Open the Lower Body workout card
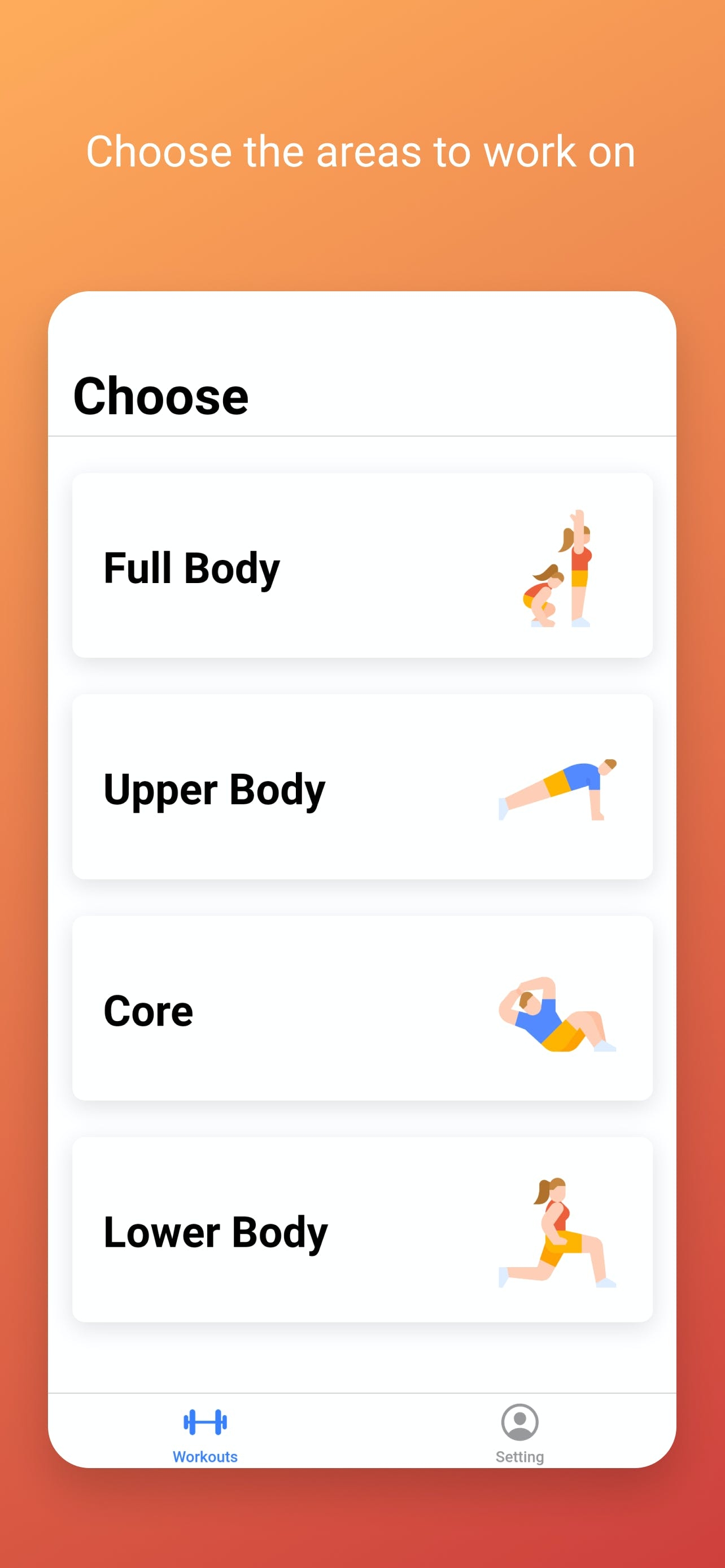Image resolution: width=725 pixels, height=1568 pixels. coord(362,1229)
